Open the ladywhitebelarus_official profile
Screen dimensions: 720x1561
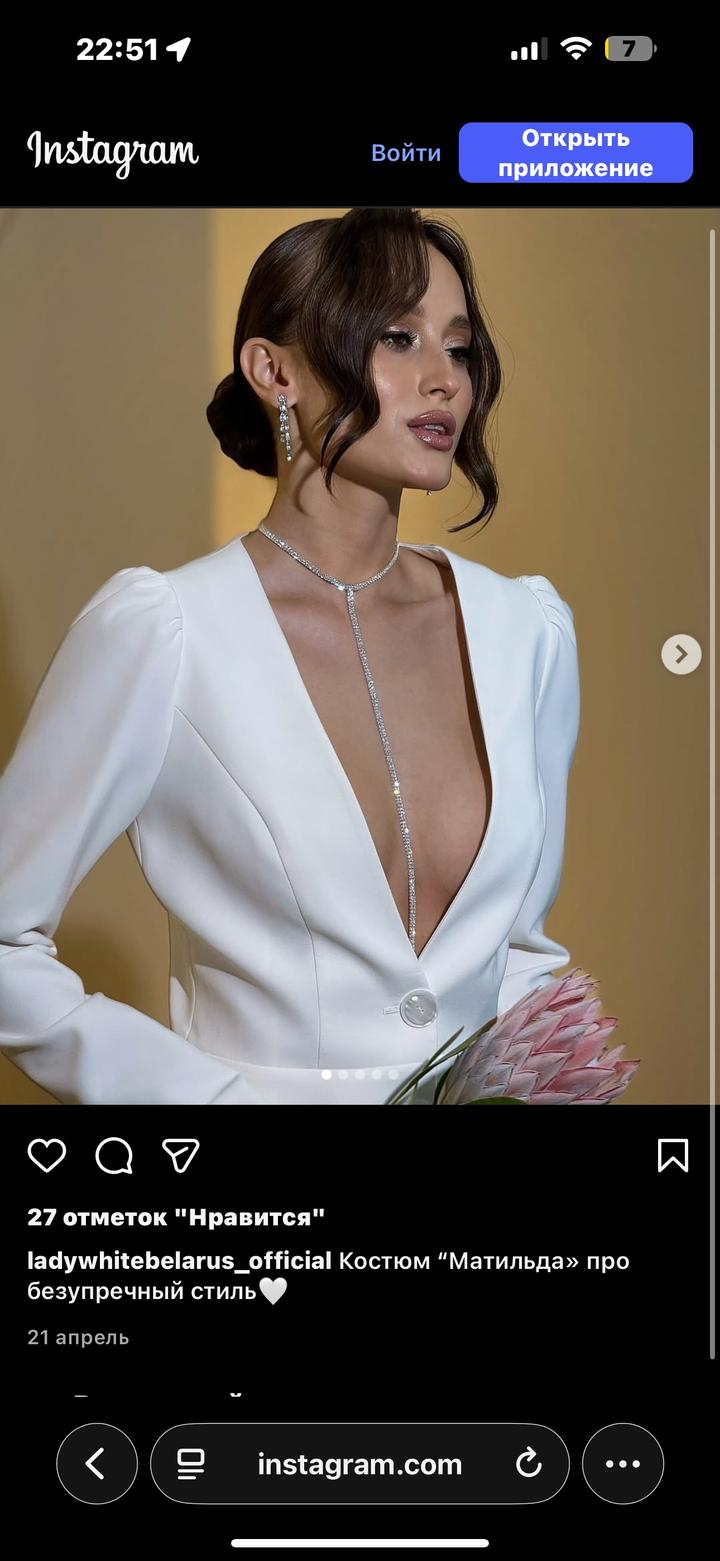point(179,1260)
